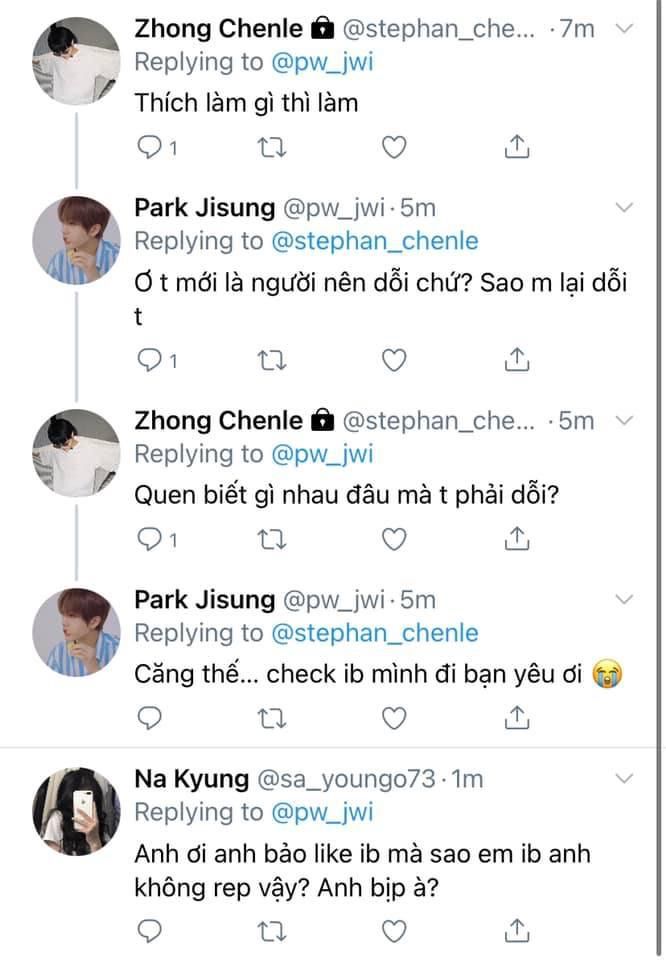View the avatar beside "Thích làm gì thì làm"

(76, 62)
